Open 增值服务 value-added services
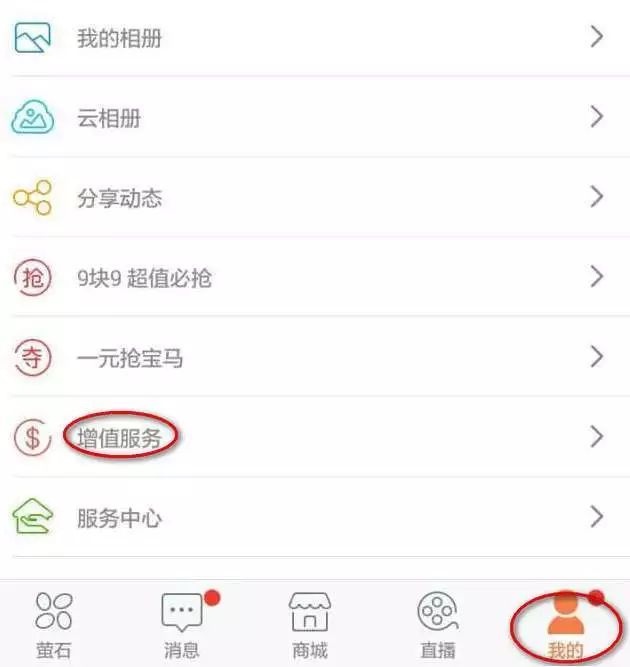630x667 pixels. pyautogui.click(x=120, y=437)
